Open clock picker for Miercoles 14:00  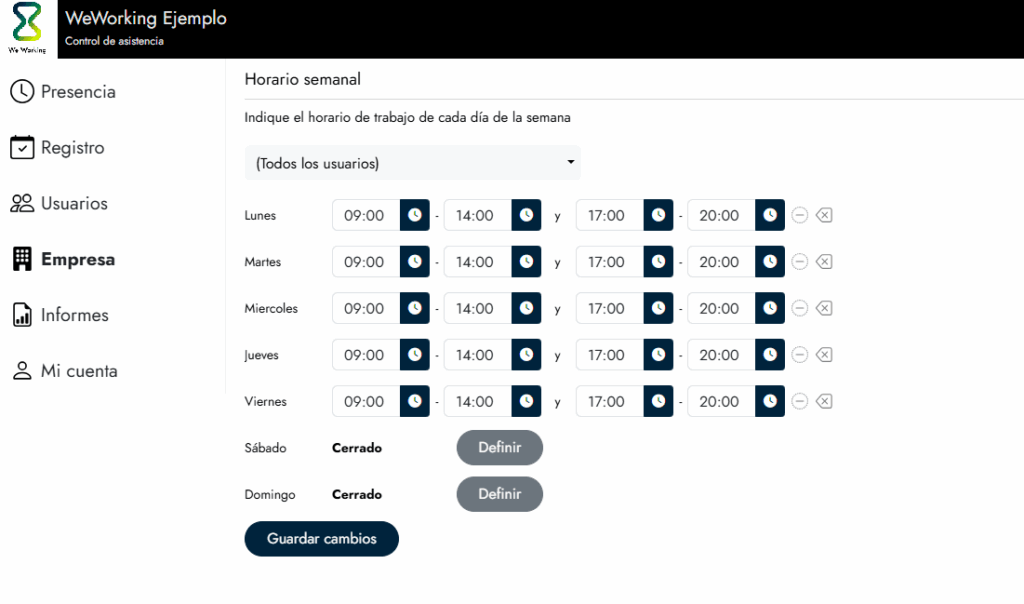(x=526, y=309)
